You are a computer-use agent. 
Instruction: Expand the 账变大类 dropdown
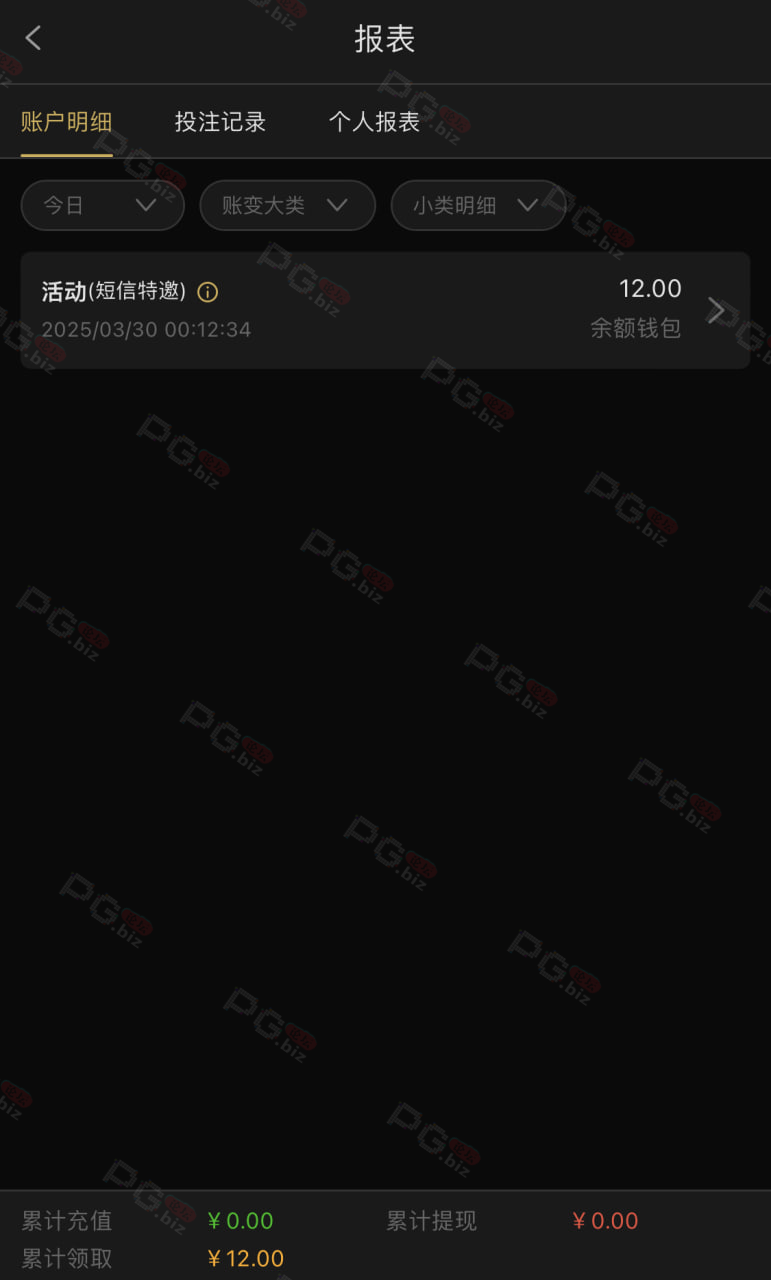[287, 205]
